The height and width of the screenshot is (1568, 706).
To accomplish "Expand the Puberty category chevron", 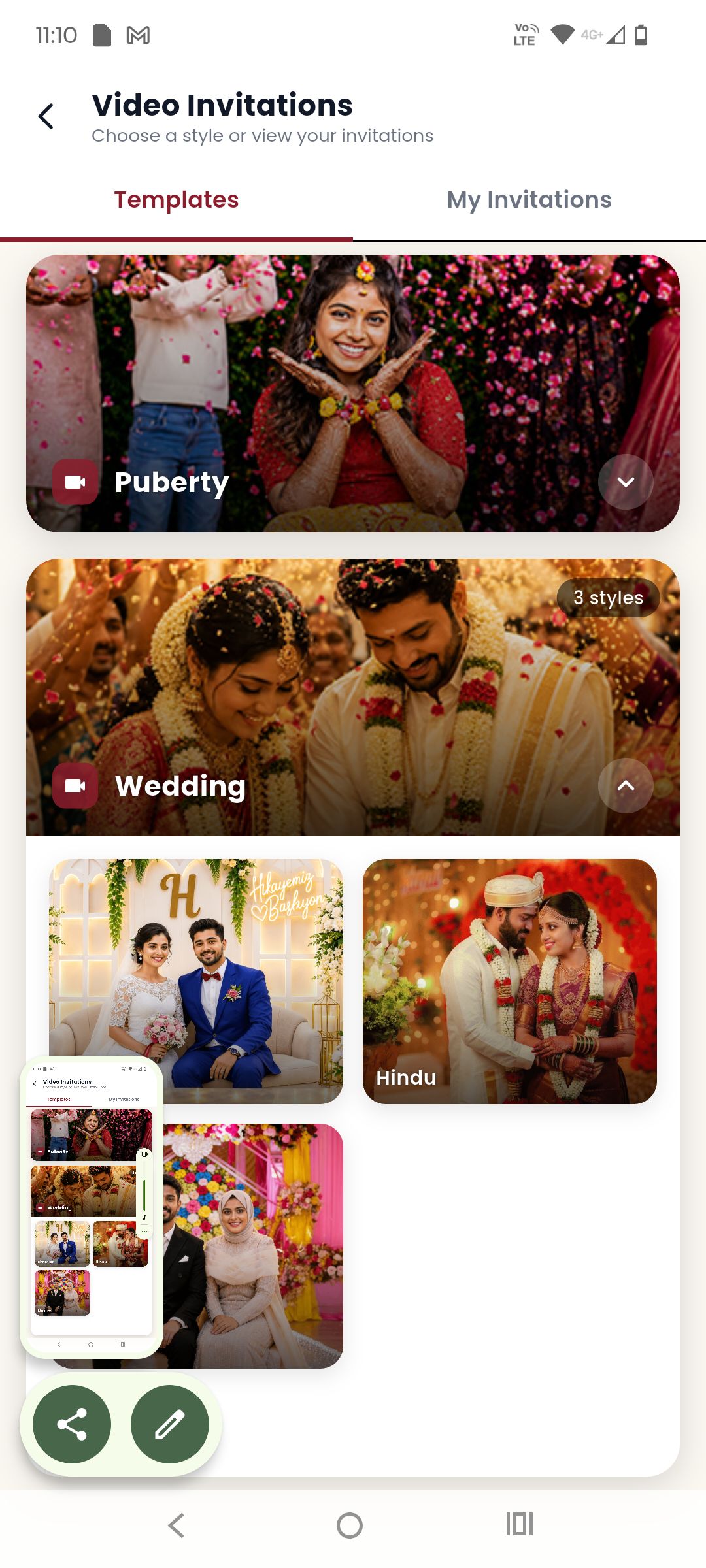I will tap(626, 482).
